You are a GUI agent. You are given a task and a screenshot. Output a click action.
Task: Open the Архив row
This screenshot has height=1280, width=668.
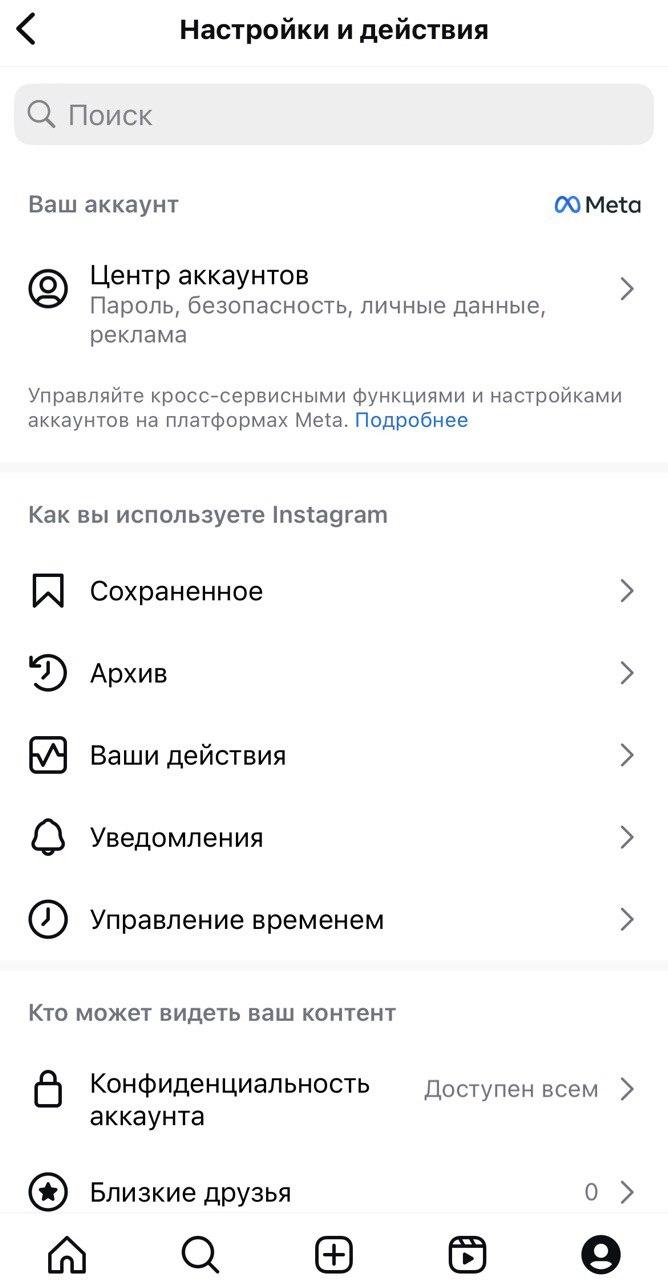tap(334, 673)
